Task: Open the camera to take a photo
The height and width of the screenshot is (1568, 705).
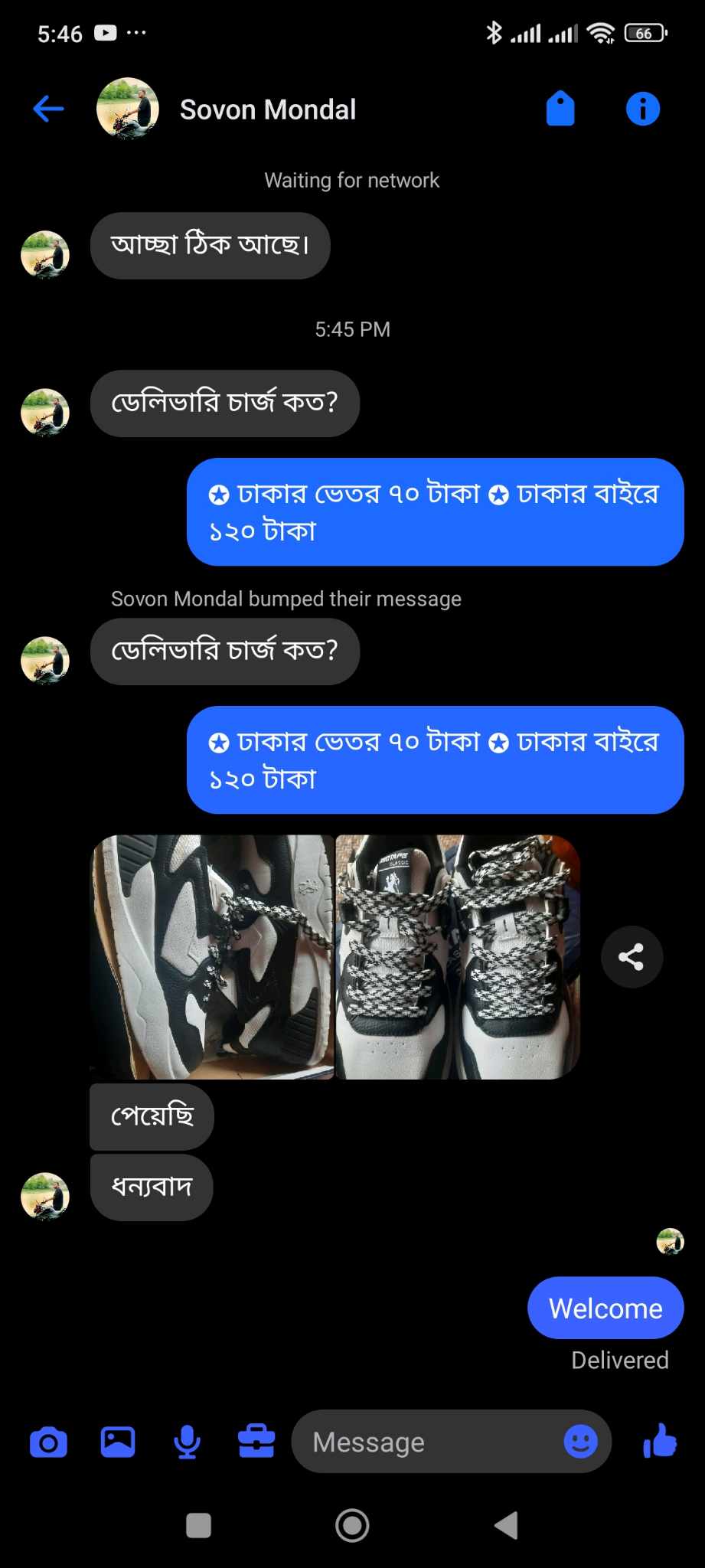Action: [48, 1442]
